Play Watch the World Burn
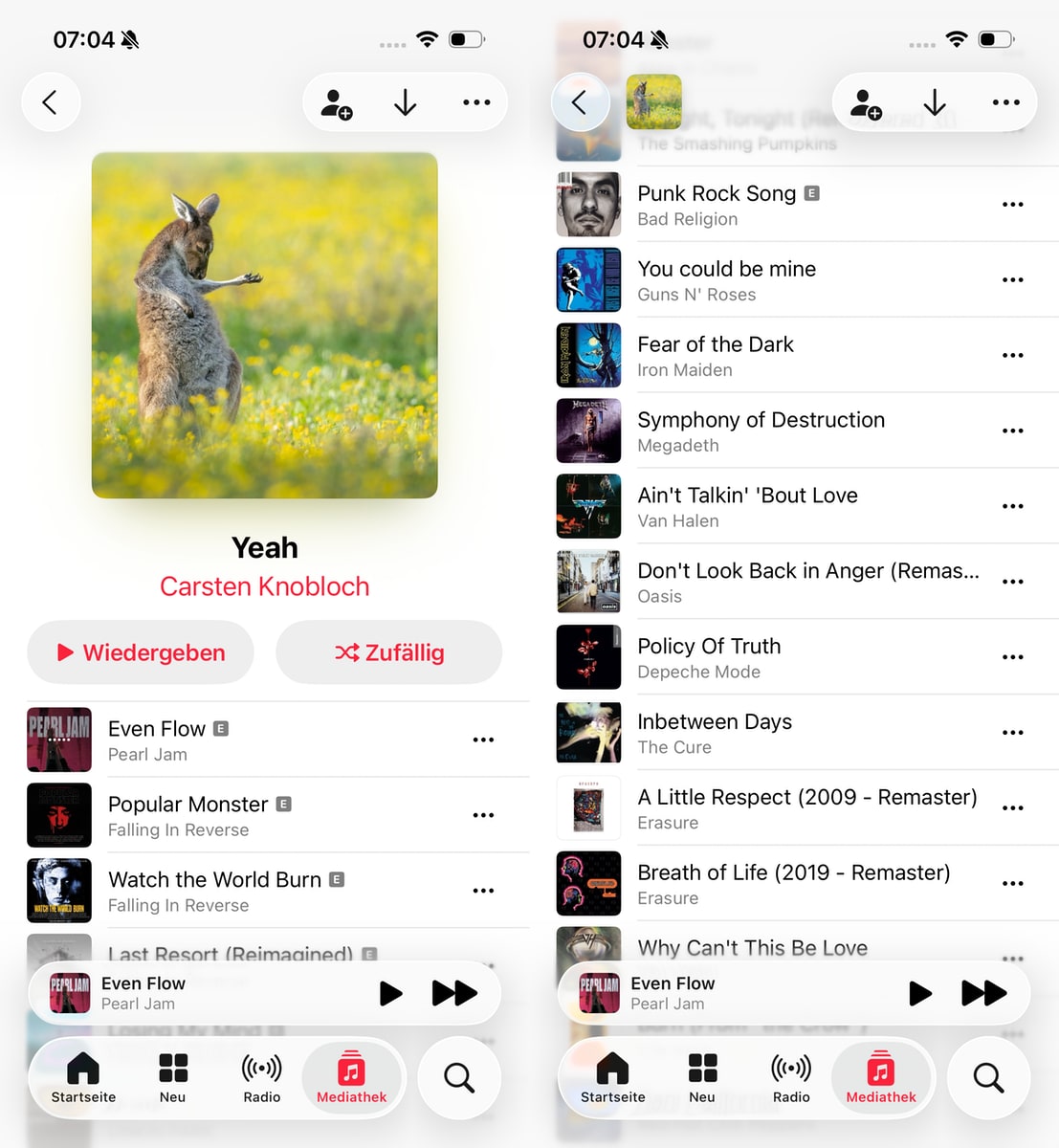The image size is (1059, 1148). (214, 891)
